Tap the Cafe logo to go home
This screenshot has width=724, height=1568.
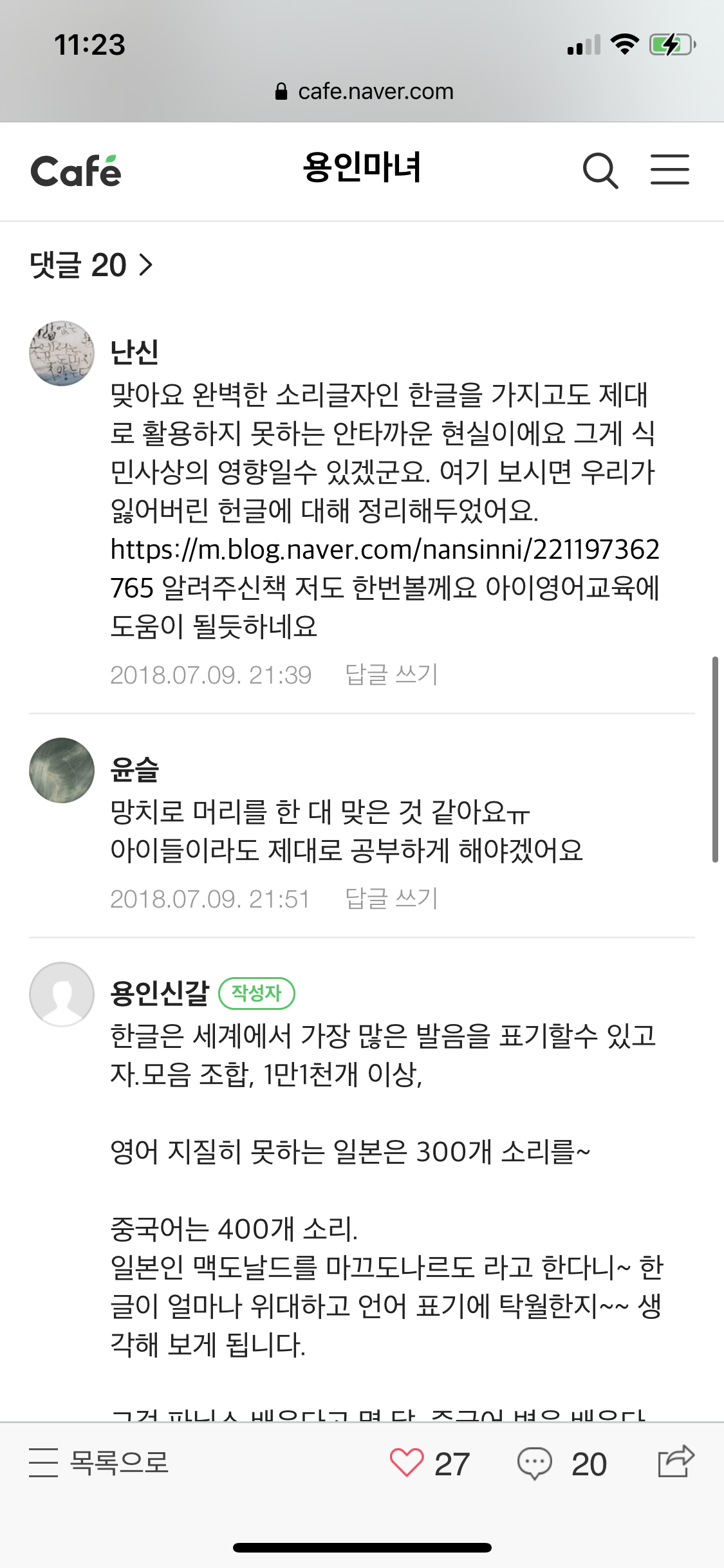click(x=76, y=171)
